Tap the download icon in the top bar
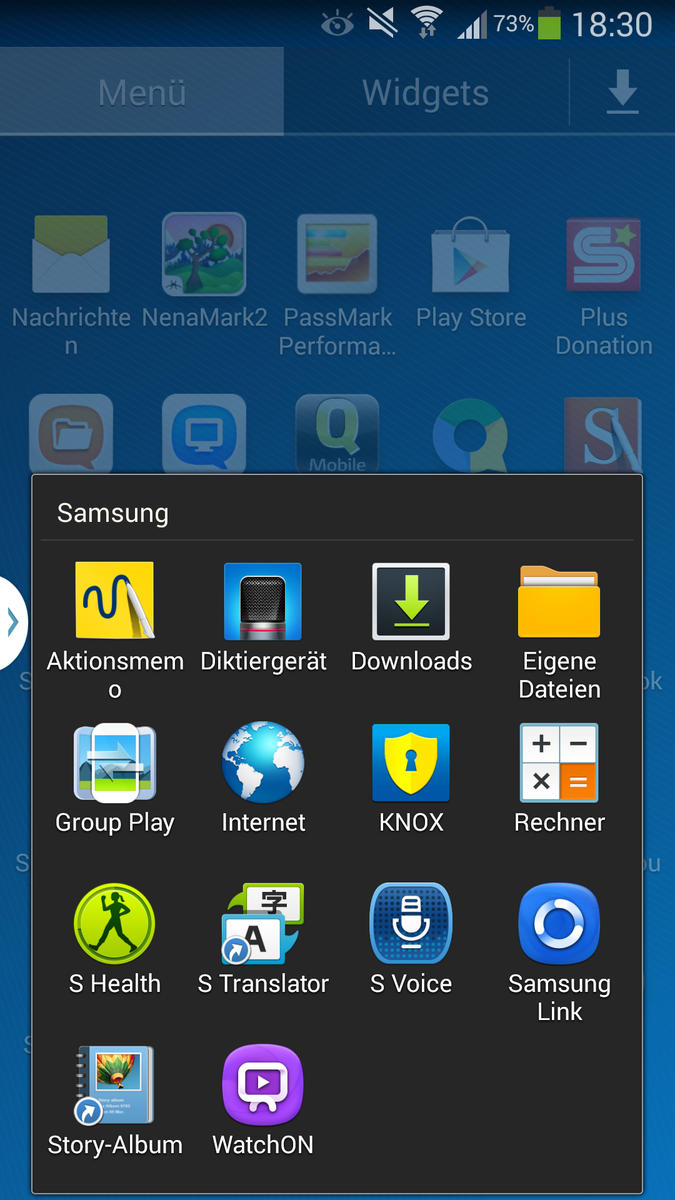675x1200 pixels. point(622,93)
